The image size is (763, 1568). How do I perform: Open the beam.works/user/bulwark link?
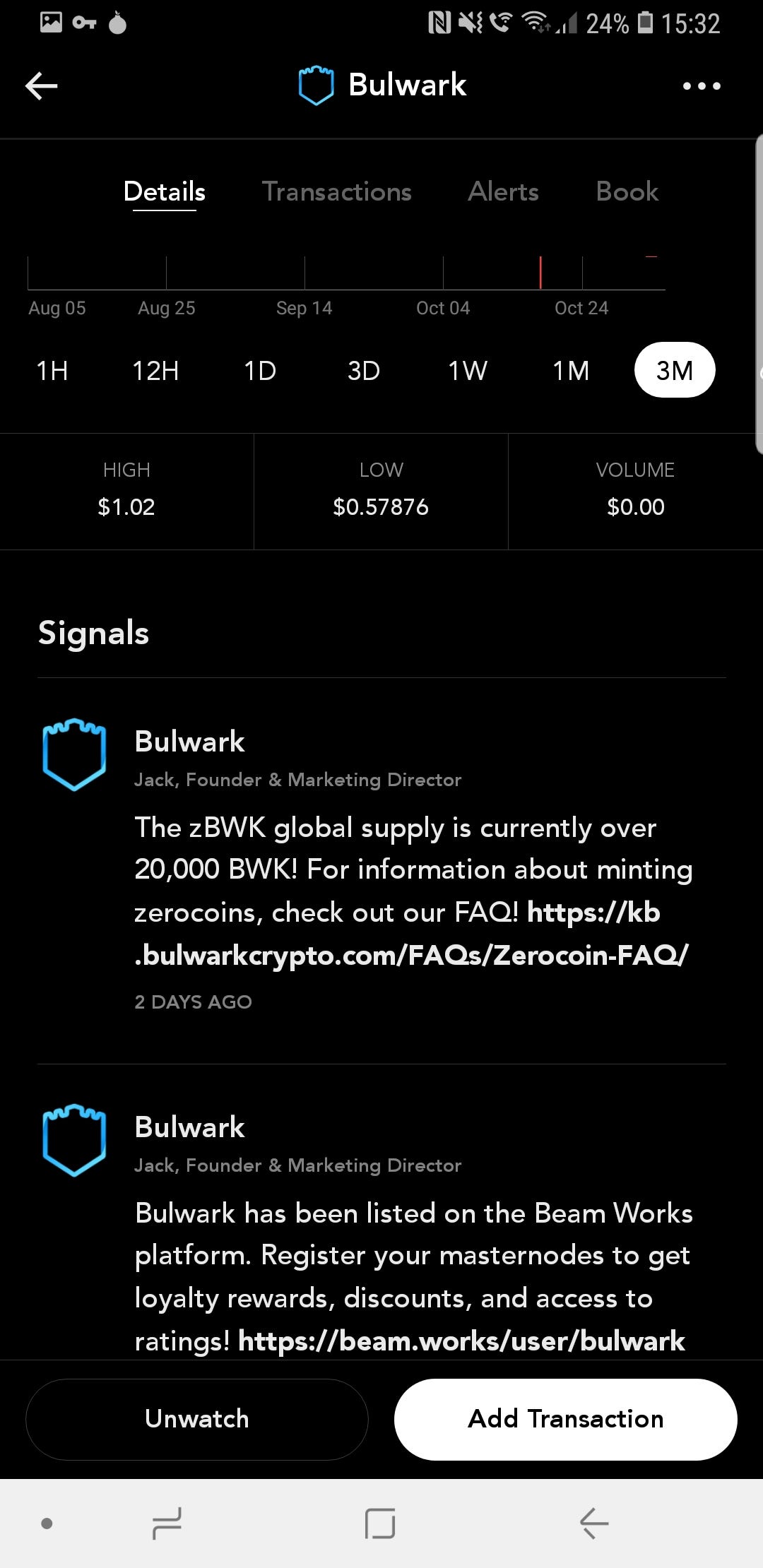click(461, 1341)
